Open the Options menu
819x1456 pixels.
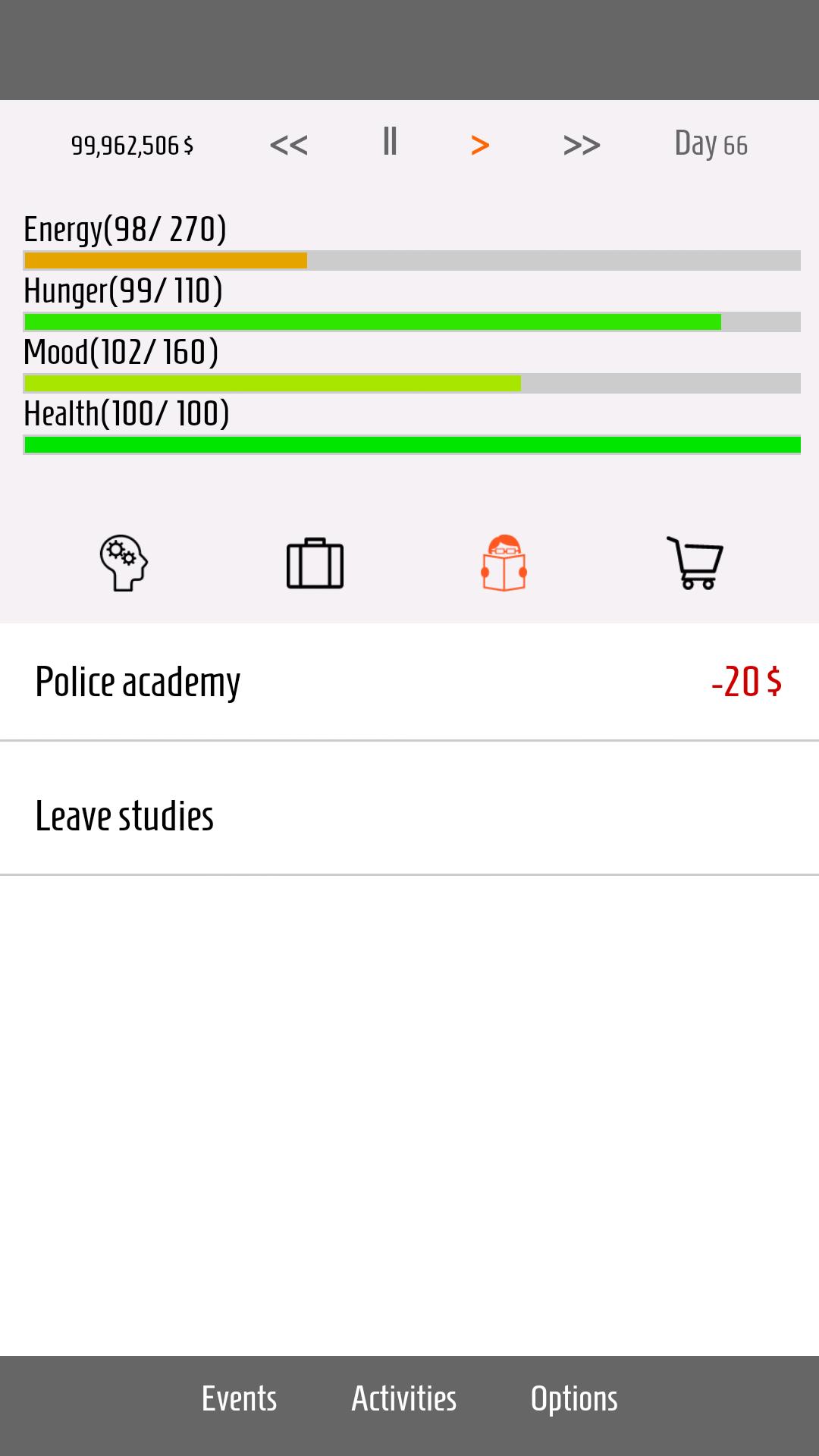pyautogui.click(x=574, y=1398)
